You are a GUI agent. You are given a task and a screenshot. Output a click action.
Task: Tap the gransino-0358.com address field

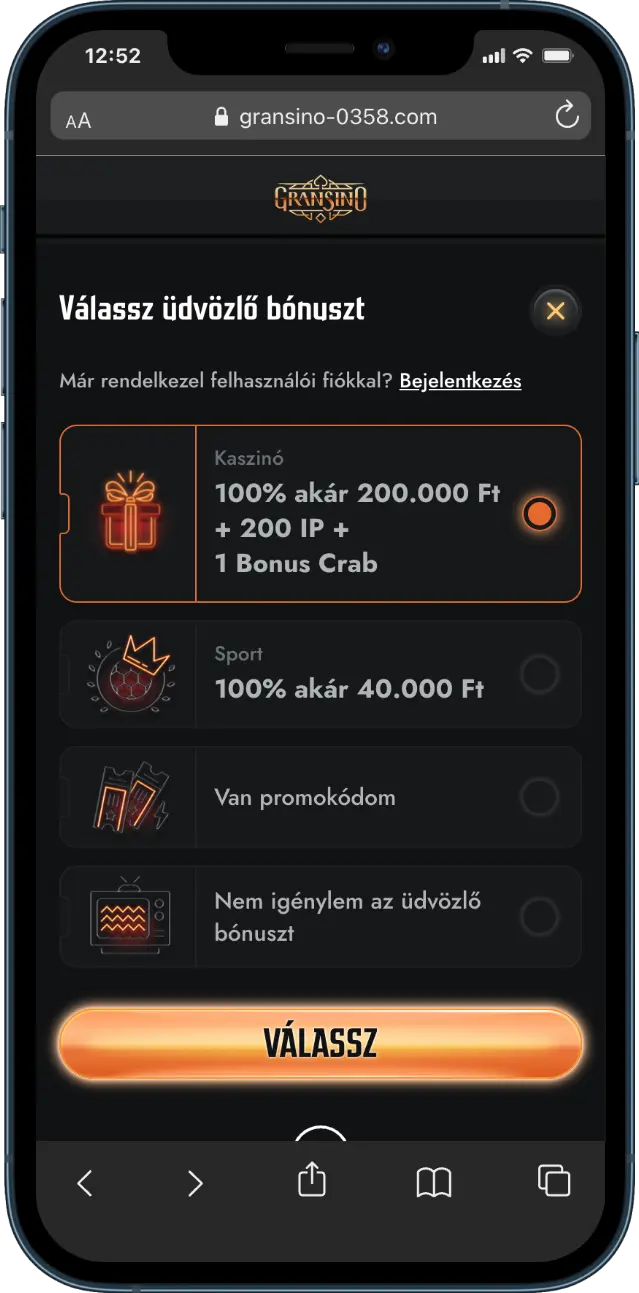(326, 117)
